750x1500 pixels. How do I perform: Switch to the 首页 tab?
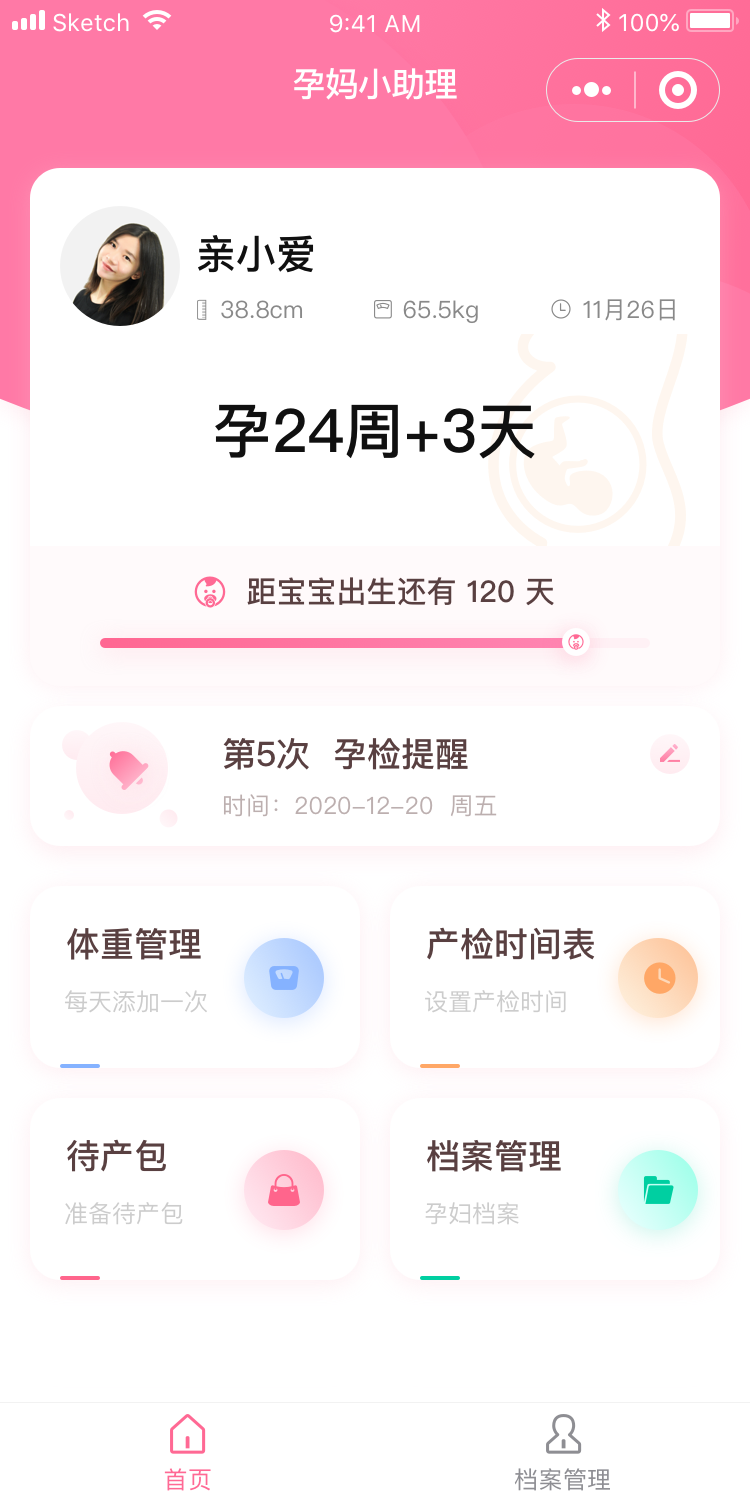click(x=188, y=1452)
